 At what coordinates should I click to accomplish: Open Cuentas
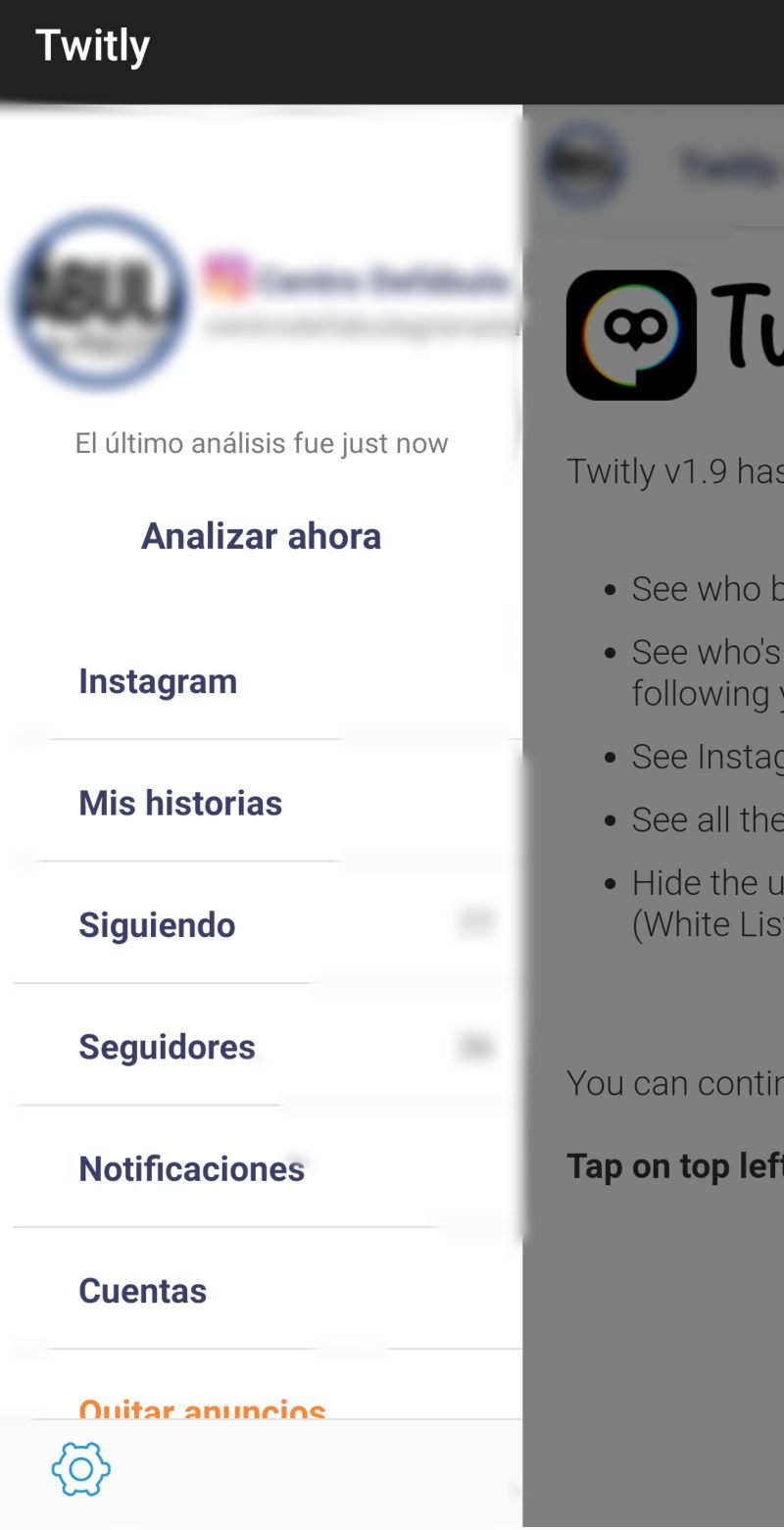tap(142, 1291)
